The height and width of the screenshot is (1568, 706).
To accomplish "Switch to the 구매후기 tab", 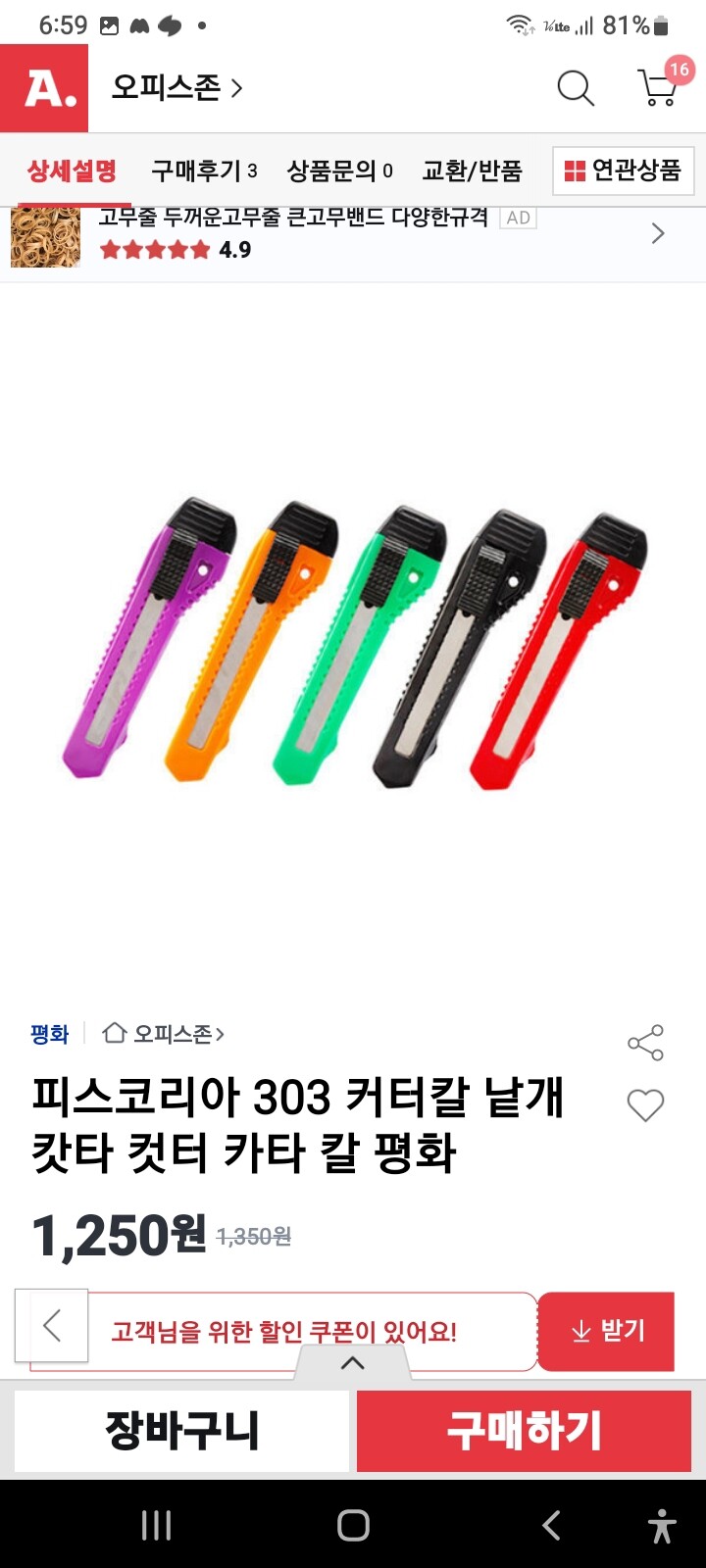I will click(201, 171).
